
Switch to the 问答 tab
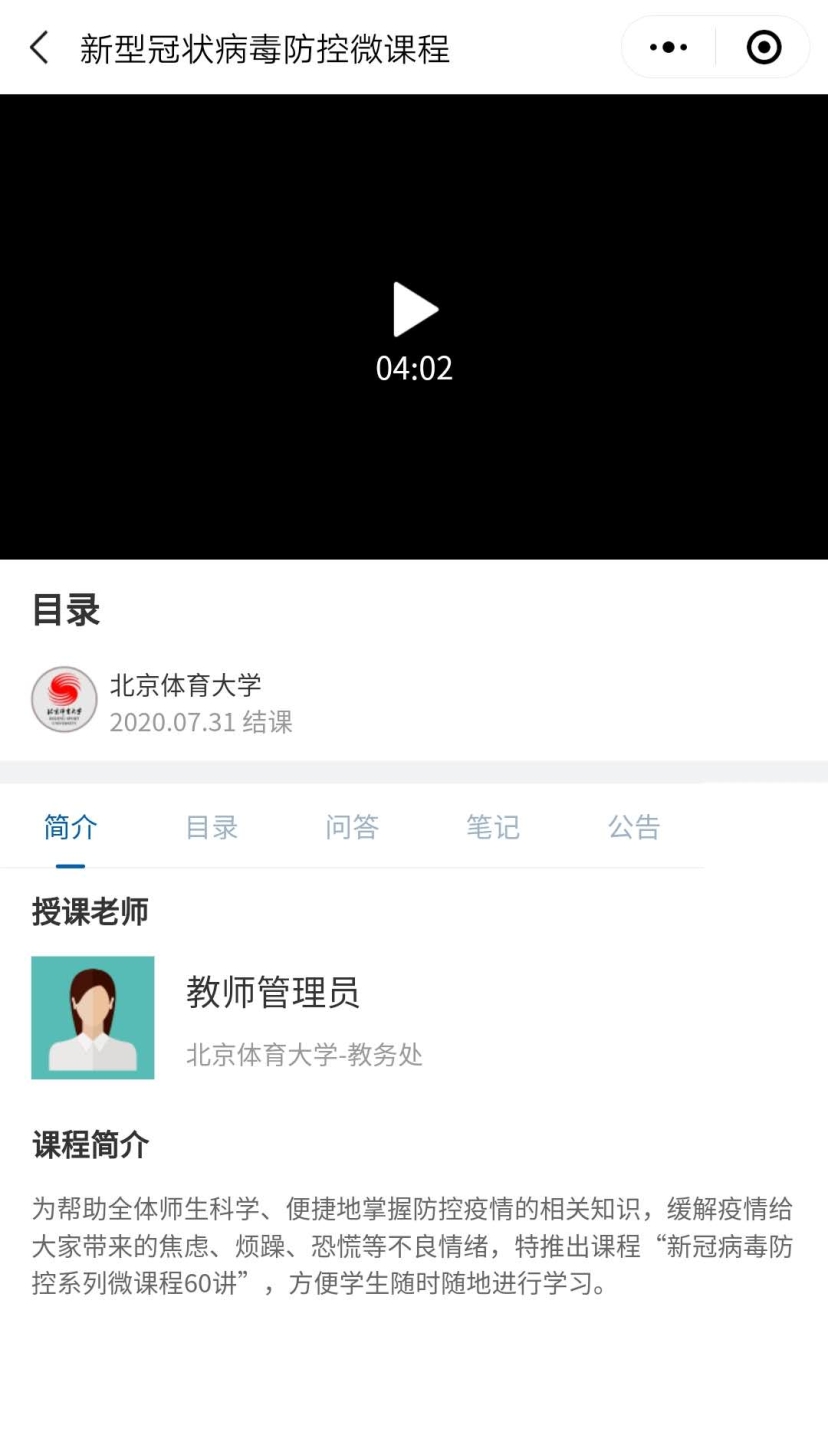point(352,827)
